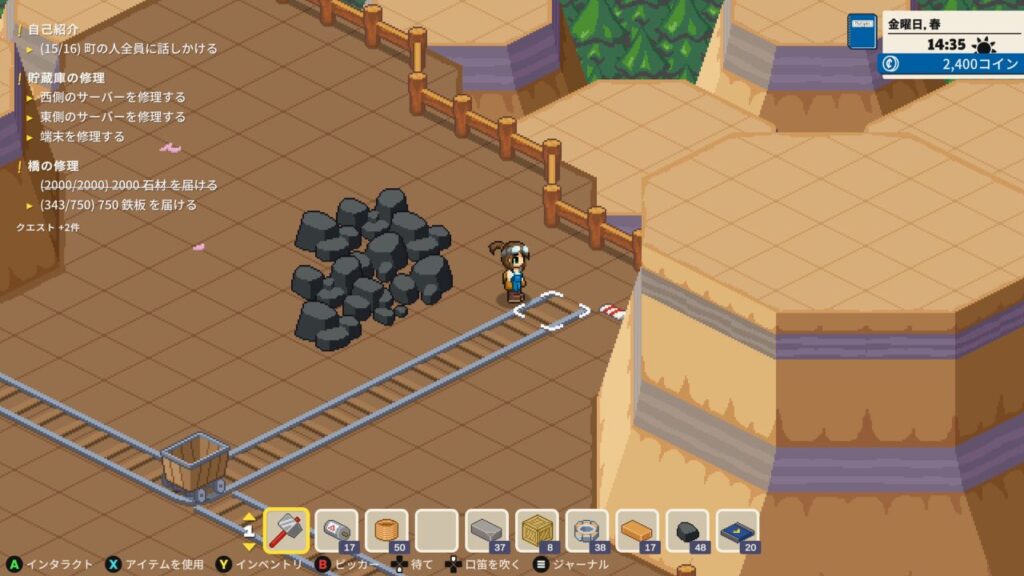
Task: Select the coal stack of 48
Action: point(687,531)
